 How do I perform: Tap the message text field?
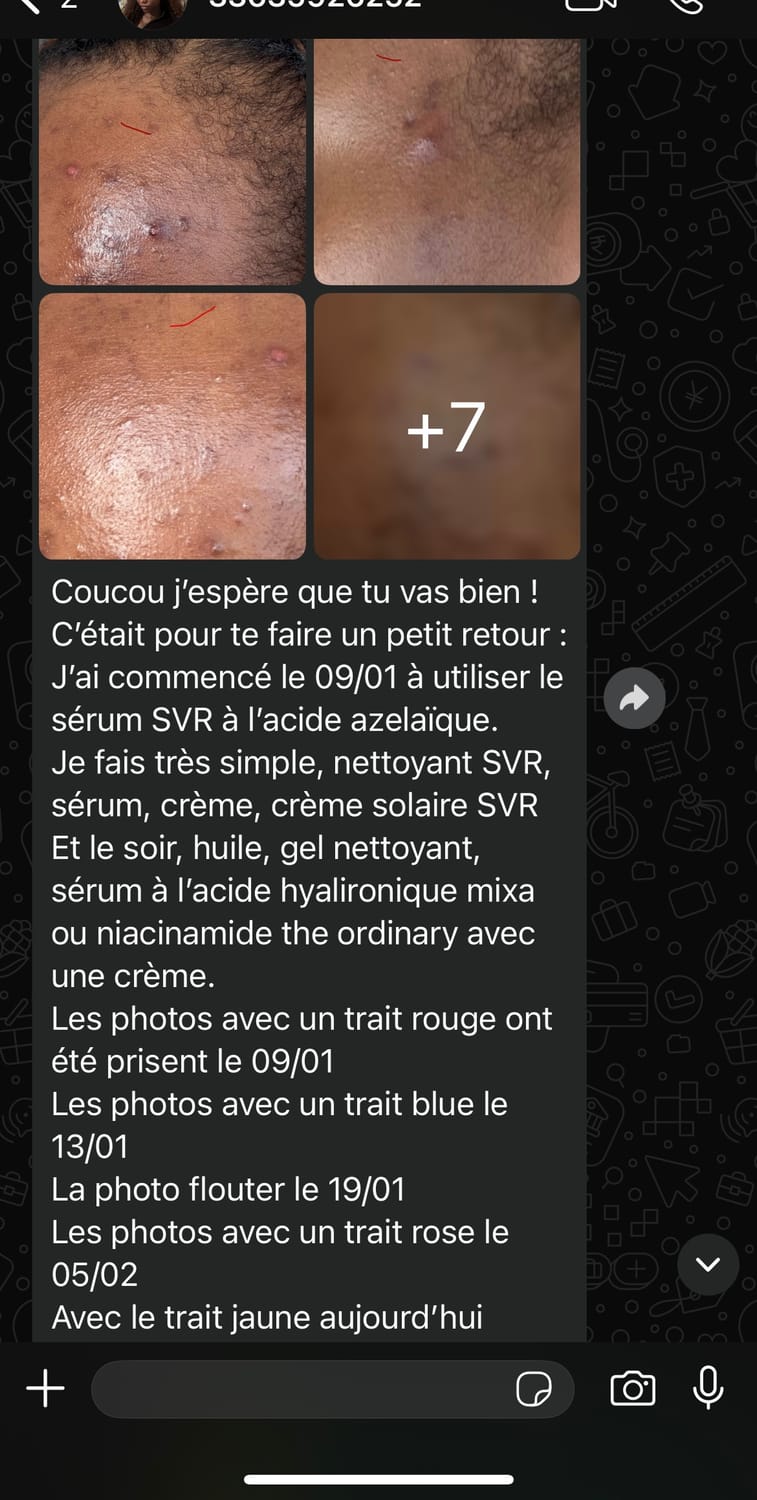point(300,1389)
